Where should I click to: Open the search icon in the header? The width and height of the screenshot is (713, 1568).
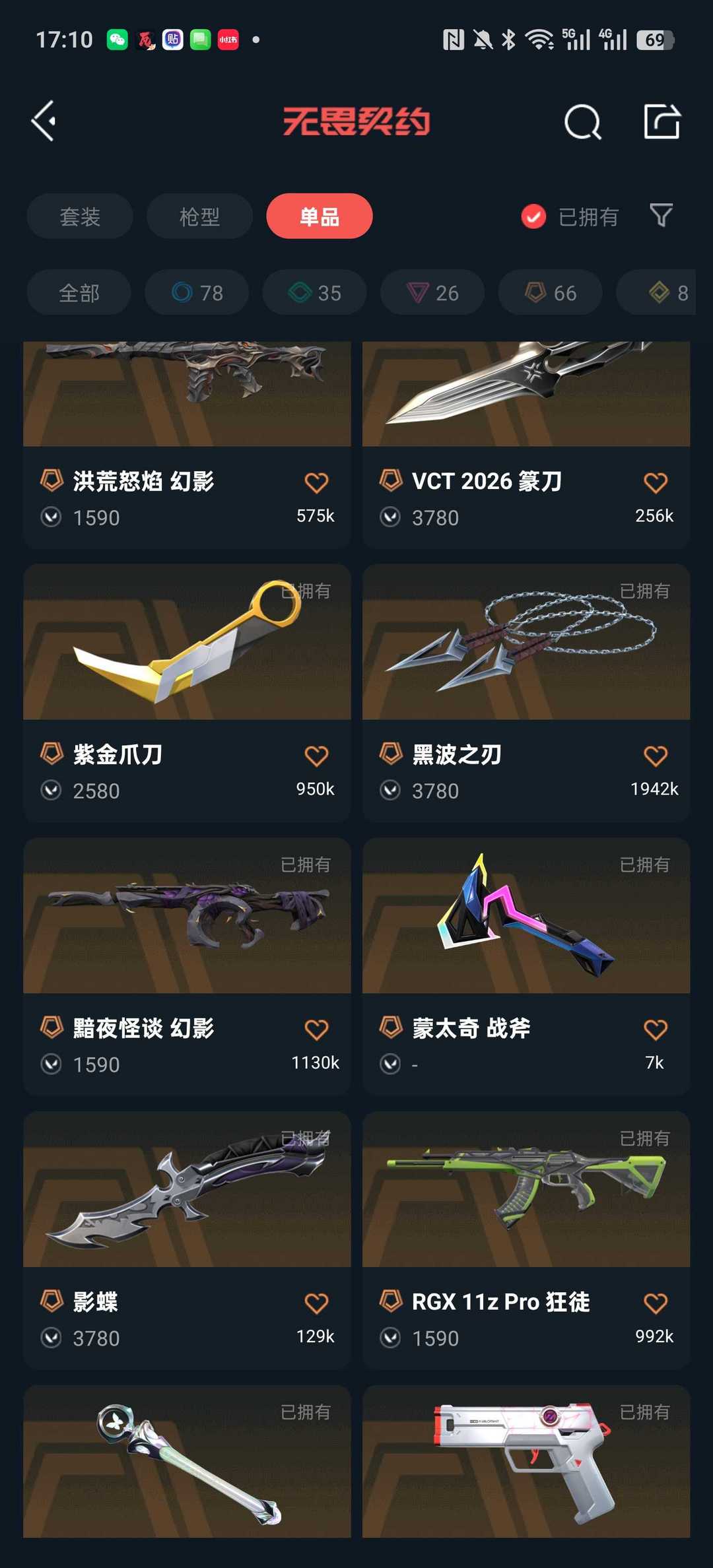click(x=582, y=121)
